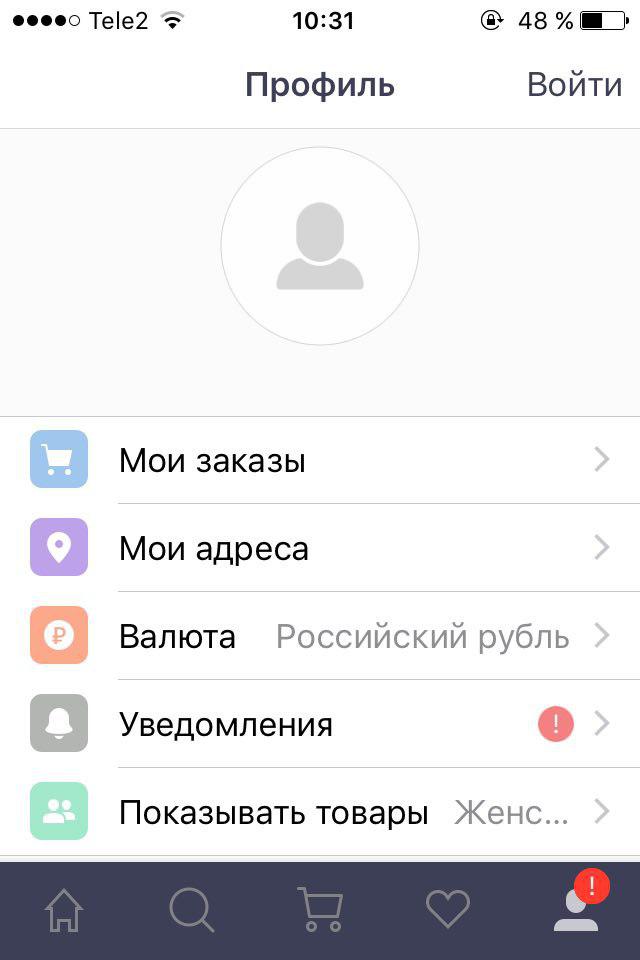This screenshot has height=960, width=640.
Task: Open Мои адреса addresses
Action: pyautogui.click(x=320, y=548)
